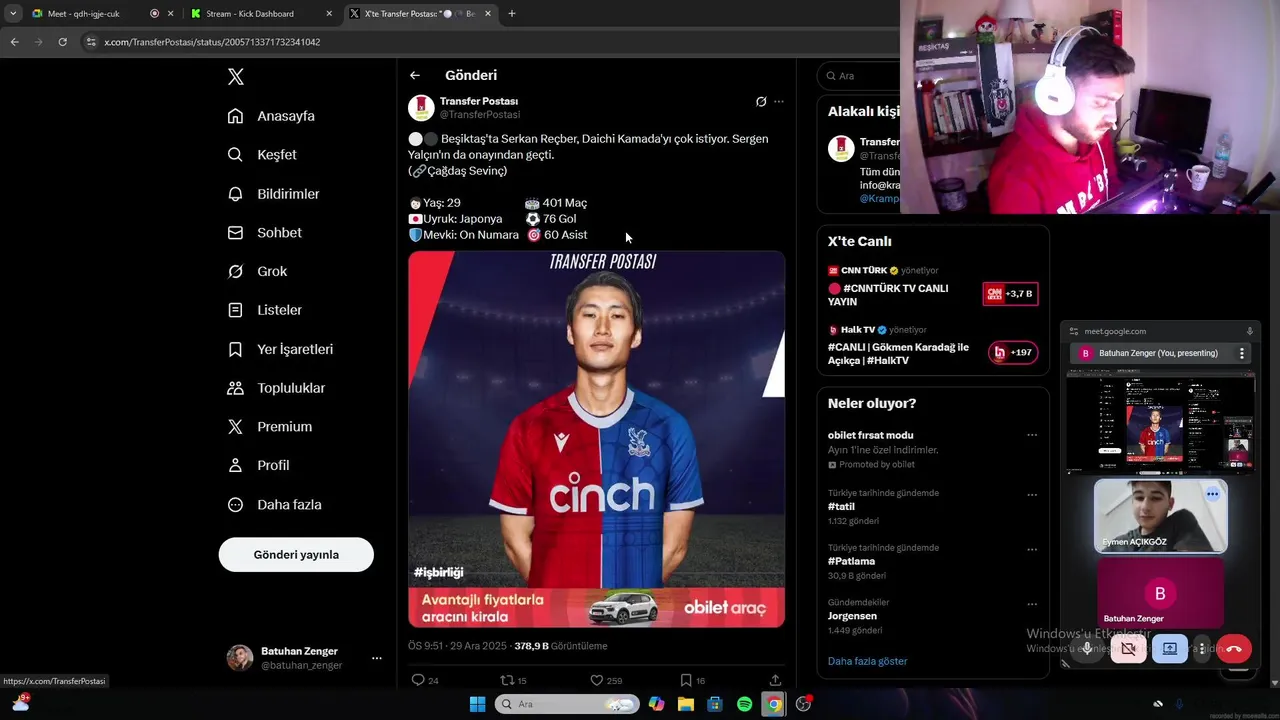Image resolution: width=1280 pixels, height=720 pixels.
Task: Open the Daichi Kamada post image
Action: [596, 420]
